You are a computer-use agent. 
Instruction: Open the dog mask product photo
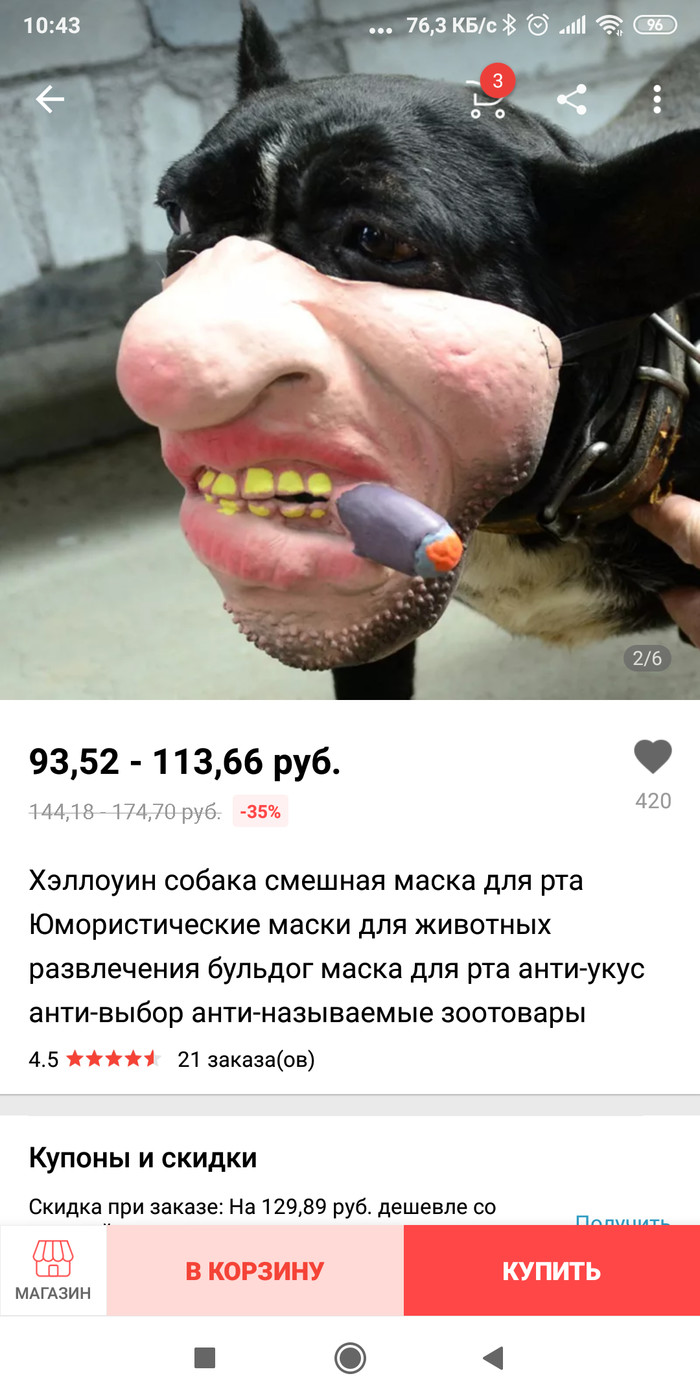(350, 400)
